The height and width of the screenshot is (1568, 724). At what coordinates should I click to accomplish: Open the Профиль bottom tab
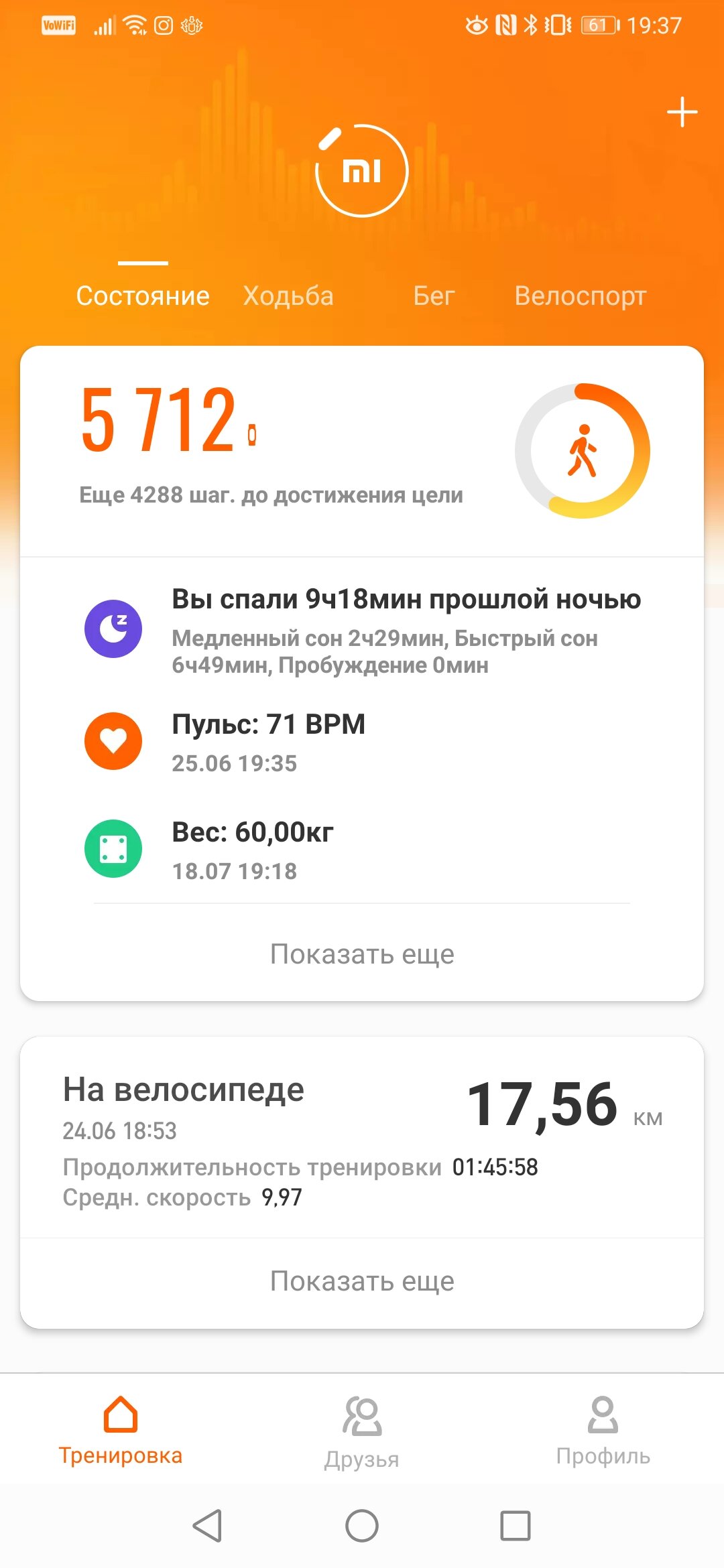click(x=603, y=1430)
